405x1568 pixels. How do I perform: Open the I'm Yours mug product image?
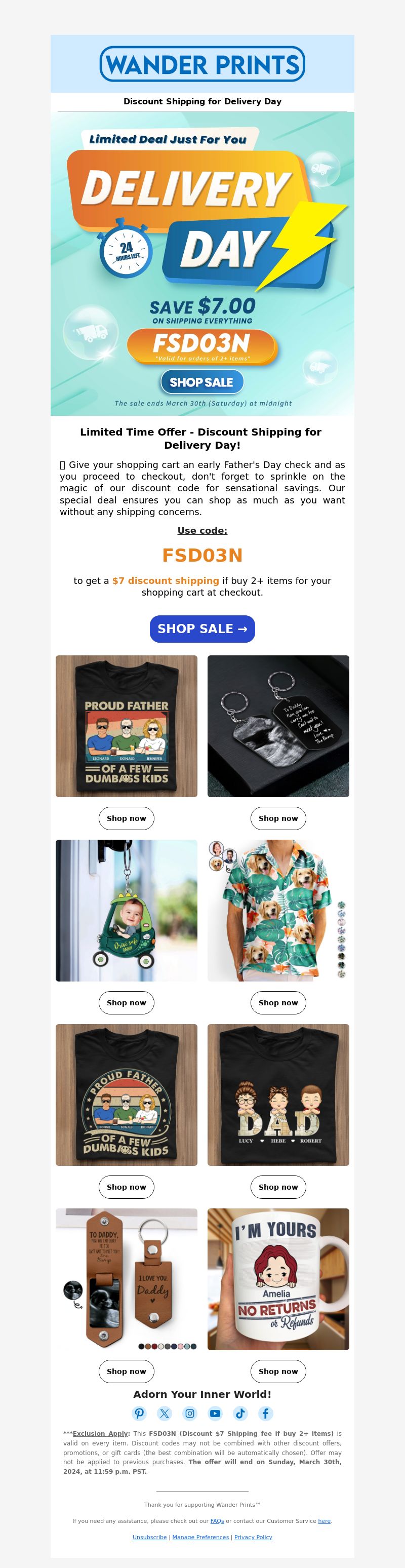pyautogui.click(x=278, y=1279)
